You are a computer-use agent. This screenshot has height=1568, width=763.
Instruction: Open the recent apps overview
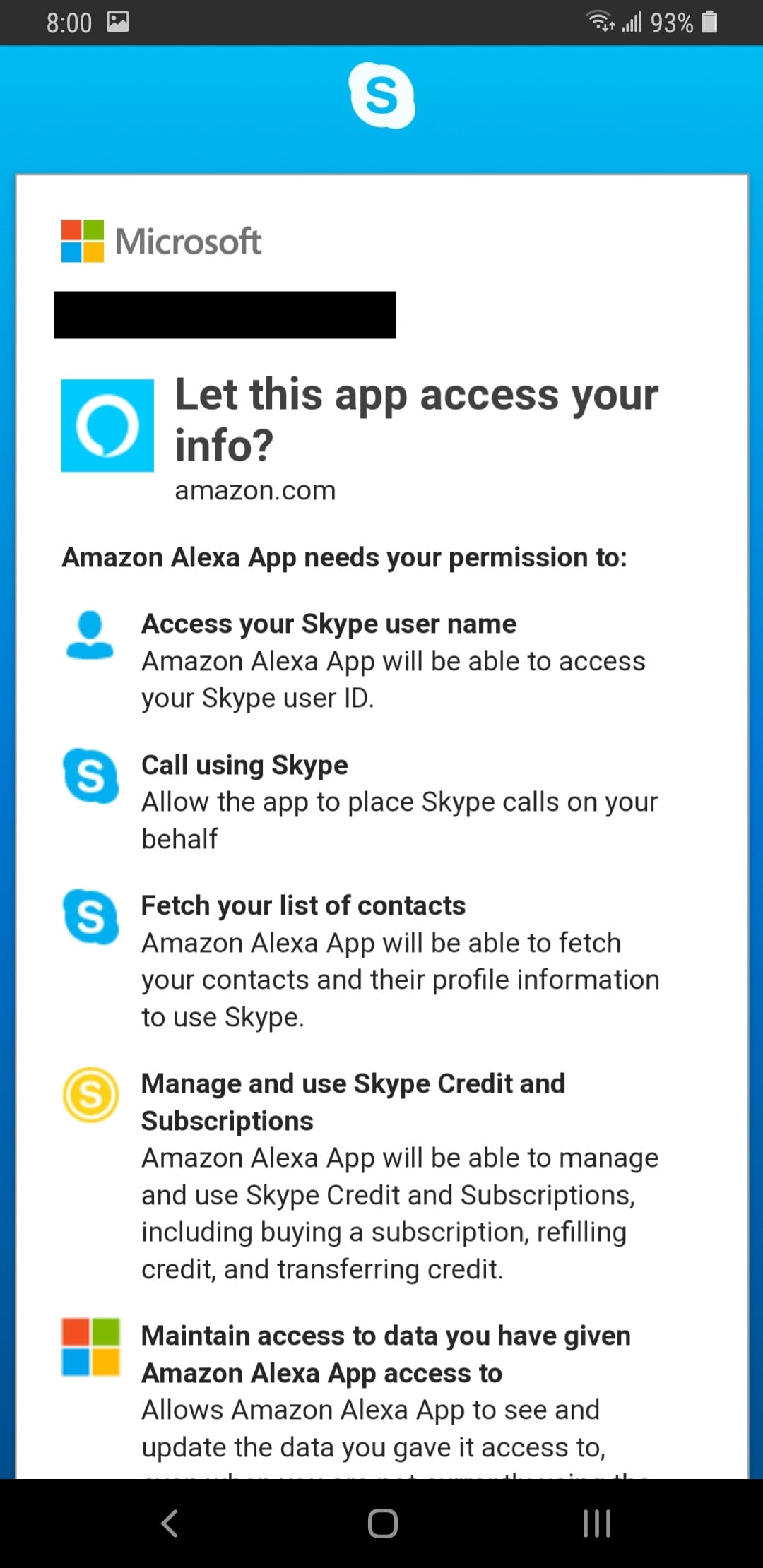596,1524
